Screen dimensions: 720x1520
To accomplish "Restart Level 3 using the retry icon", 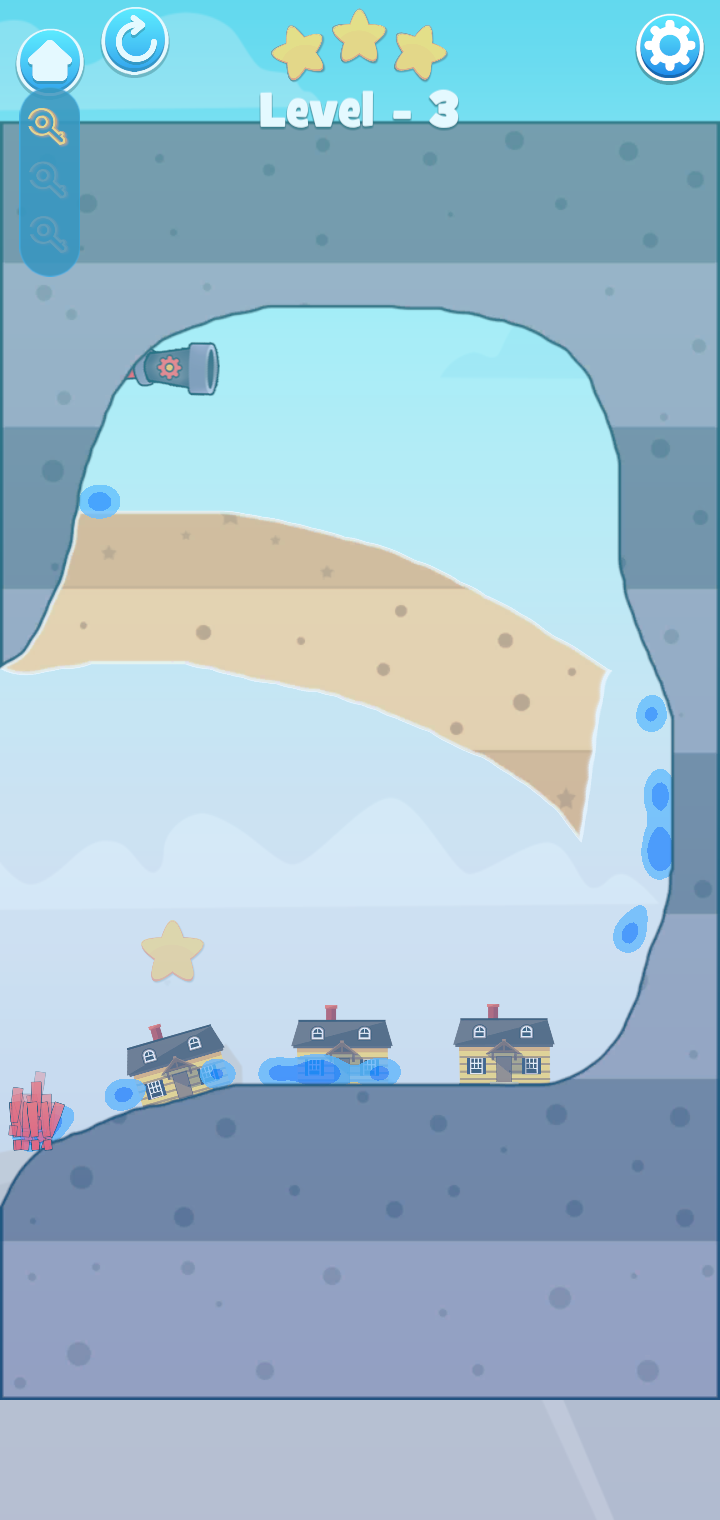I will (136, 42).
